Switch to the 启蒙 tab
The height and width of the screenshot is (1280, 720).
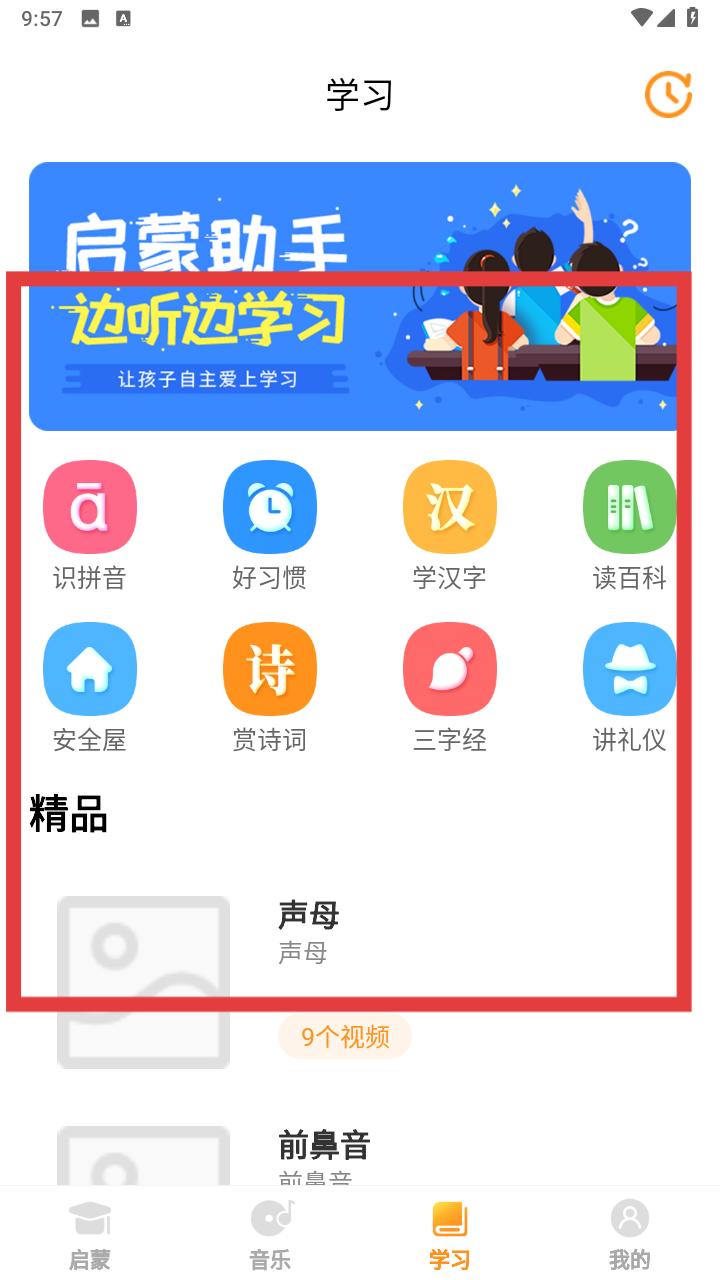pos(90,1235)
